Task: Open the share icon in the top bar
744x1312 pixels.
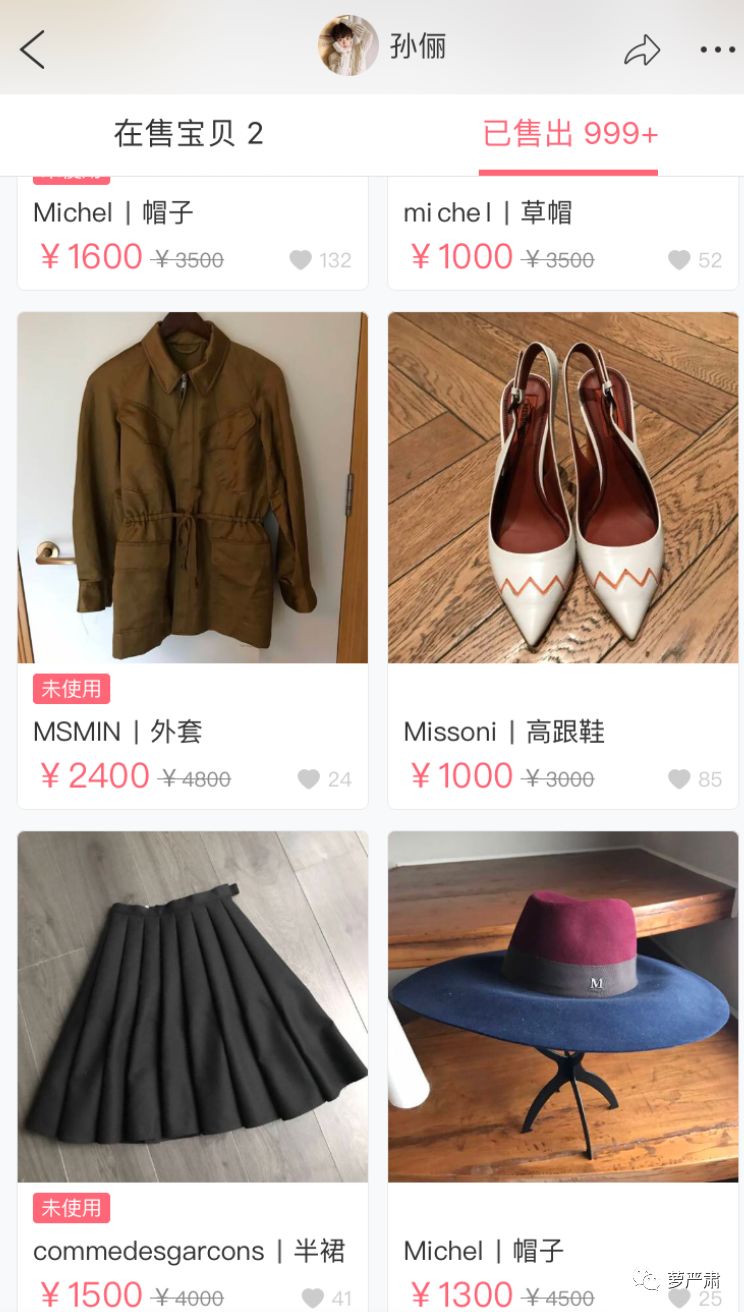Action: coord(643,48)
